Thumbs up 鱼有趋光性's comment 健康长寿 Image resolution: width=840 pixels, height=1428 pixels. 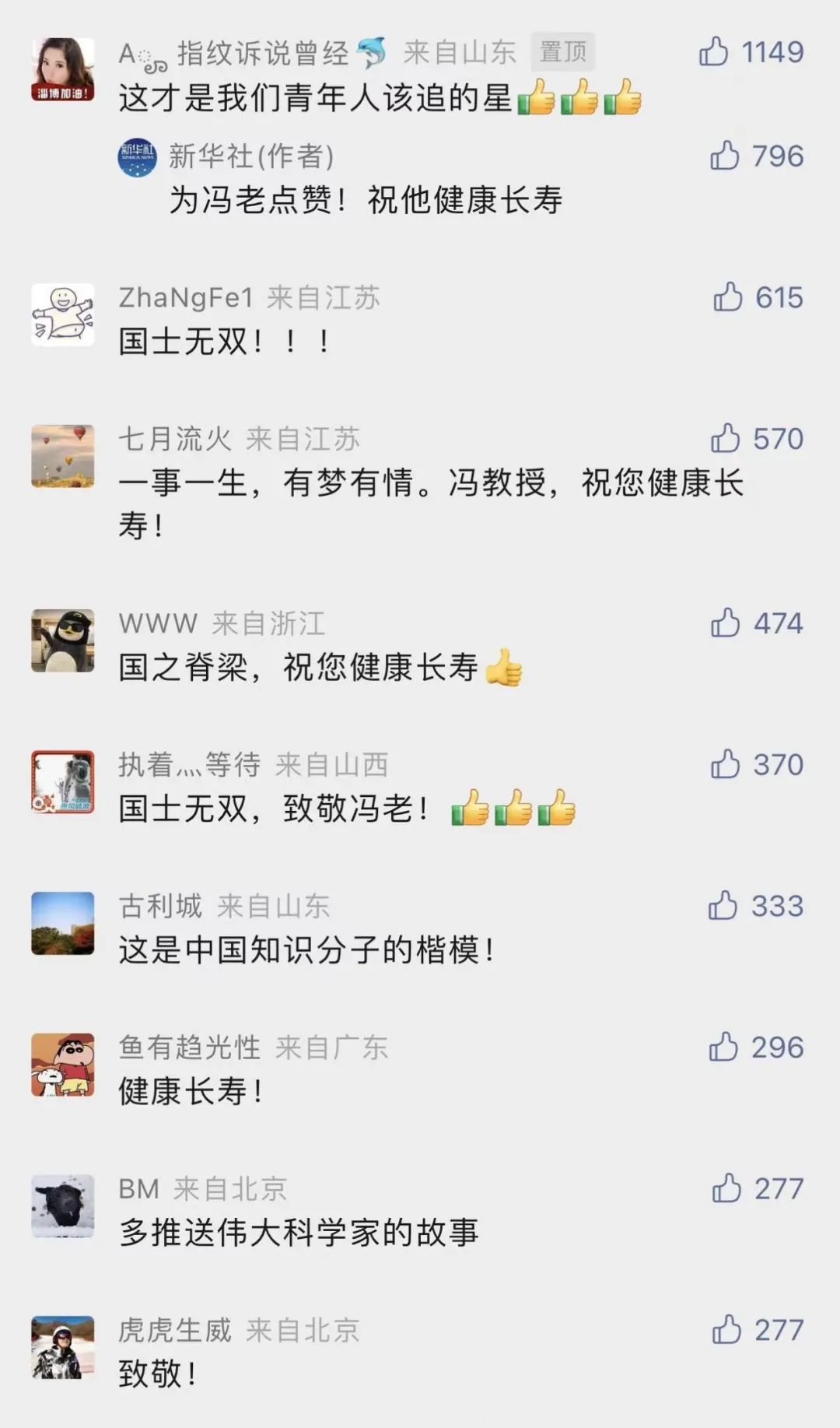(x=723, y=1047)
